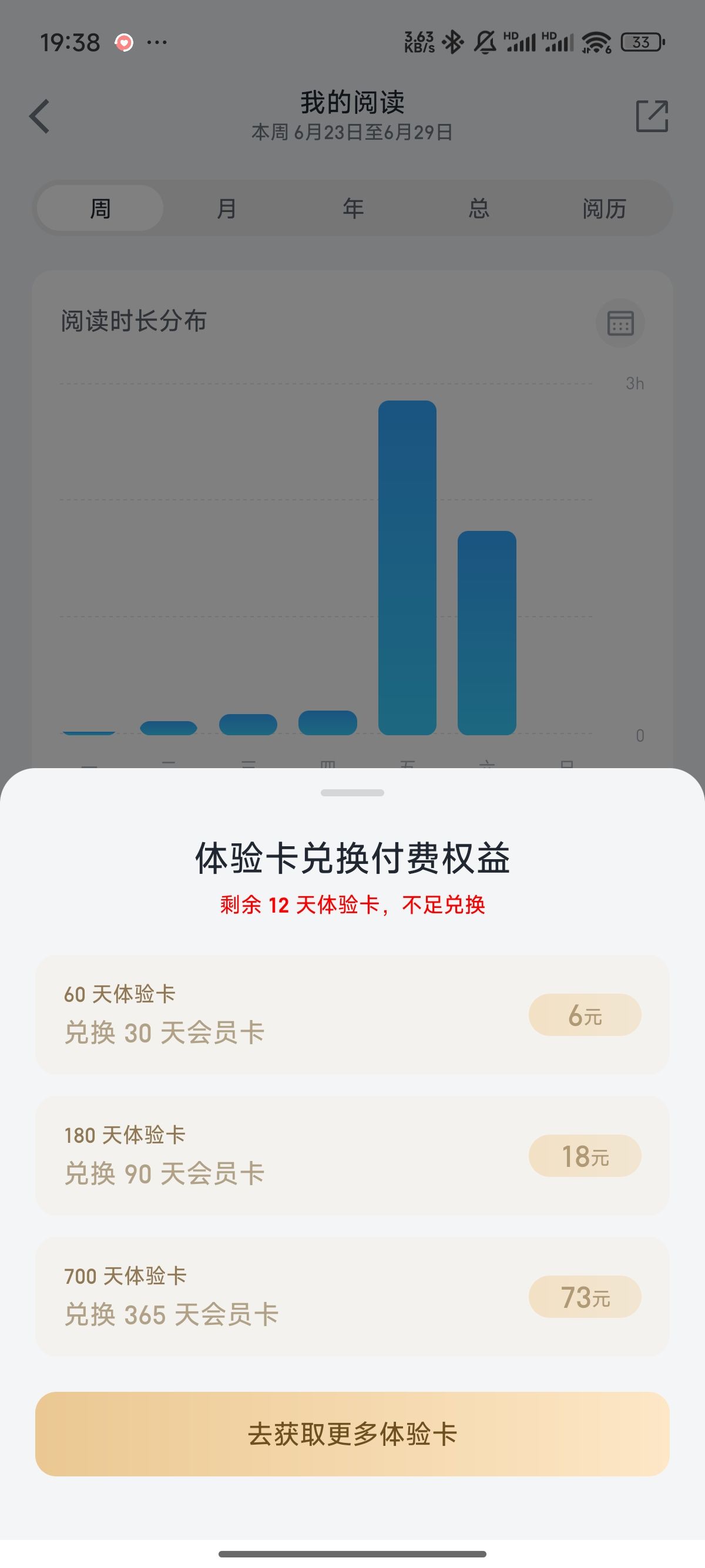Image resolution: width=705 pixels, height=1568 pixels.
Task: Go back using the top-left arrow
Action: 39,116
